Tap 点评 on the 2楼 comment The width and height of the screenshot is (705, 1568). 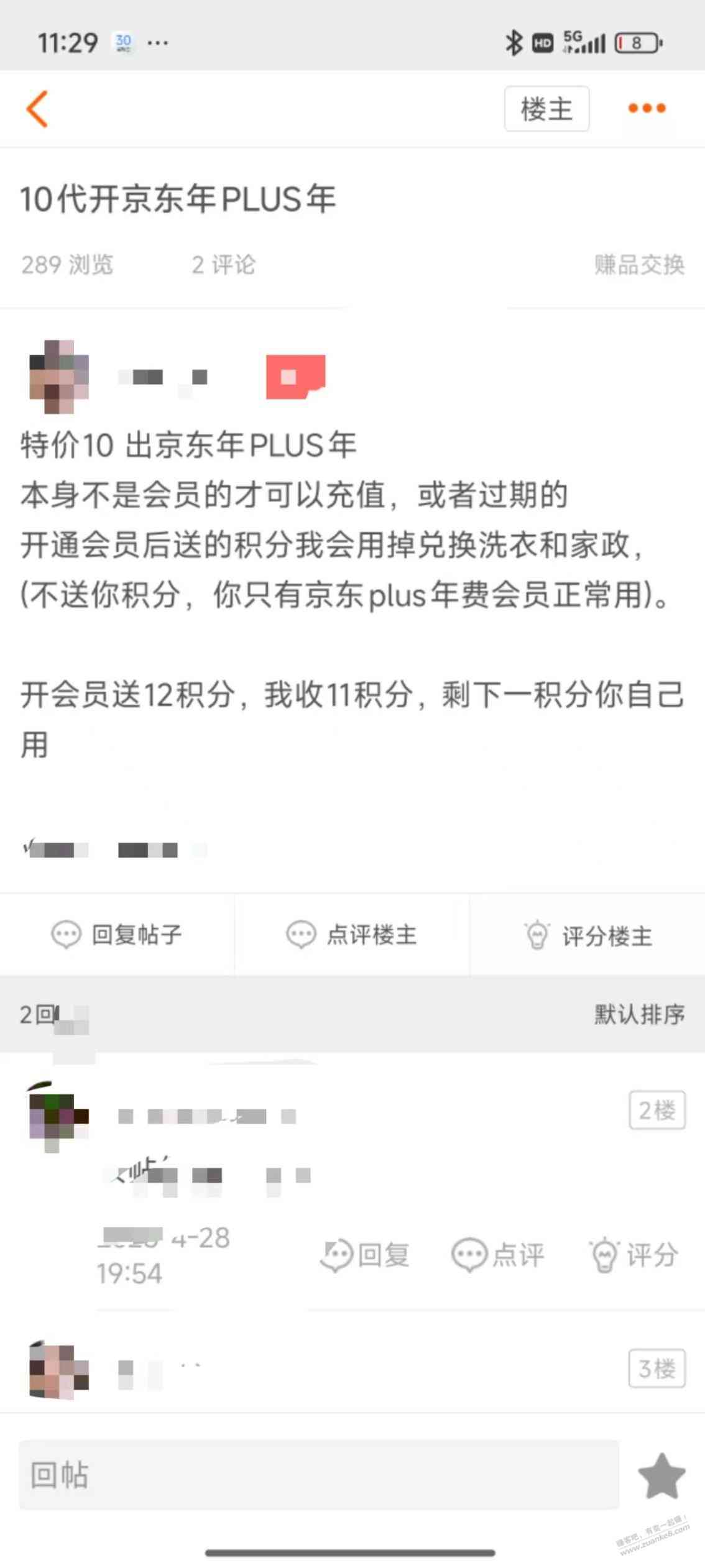click(498, 1255)
